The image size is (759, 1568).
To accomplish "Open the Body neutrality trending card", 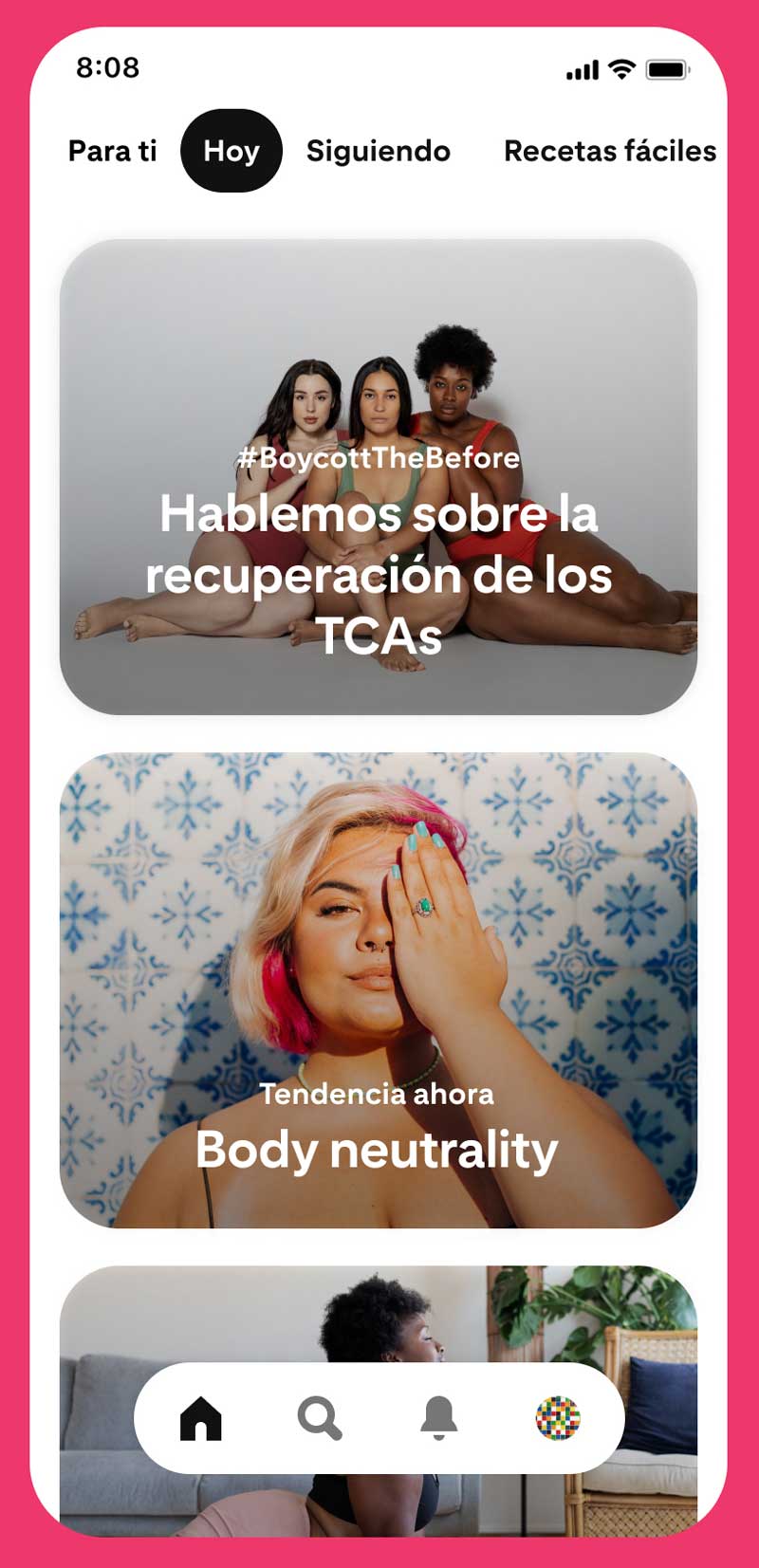I will pos(379,989).
